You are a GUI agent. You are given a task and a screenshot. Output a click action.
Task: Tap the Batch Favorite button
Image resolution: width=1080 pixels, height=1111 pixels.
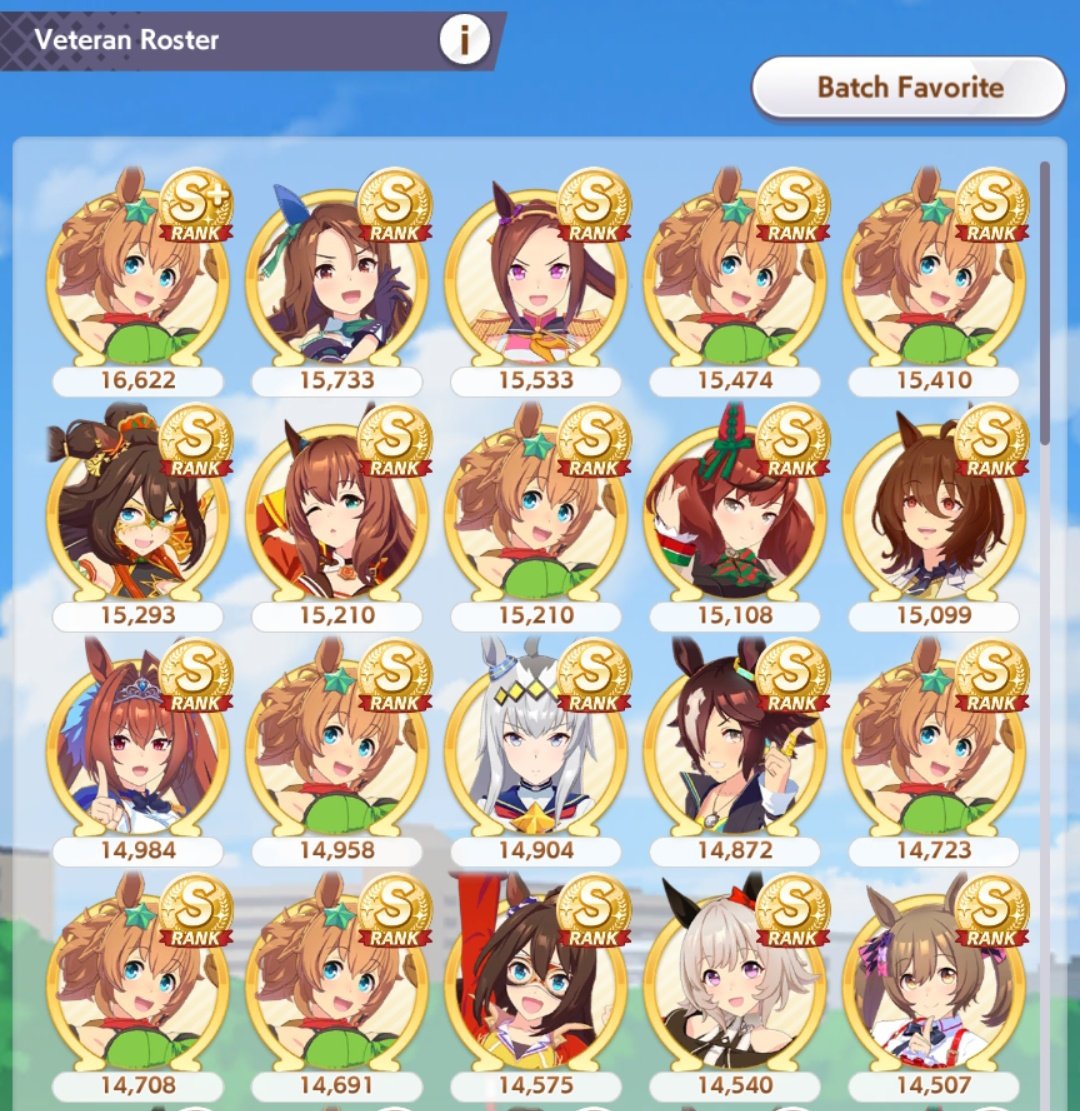point(909,88)
